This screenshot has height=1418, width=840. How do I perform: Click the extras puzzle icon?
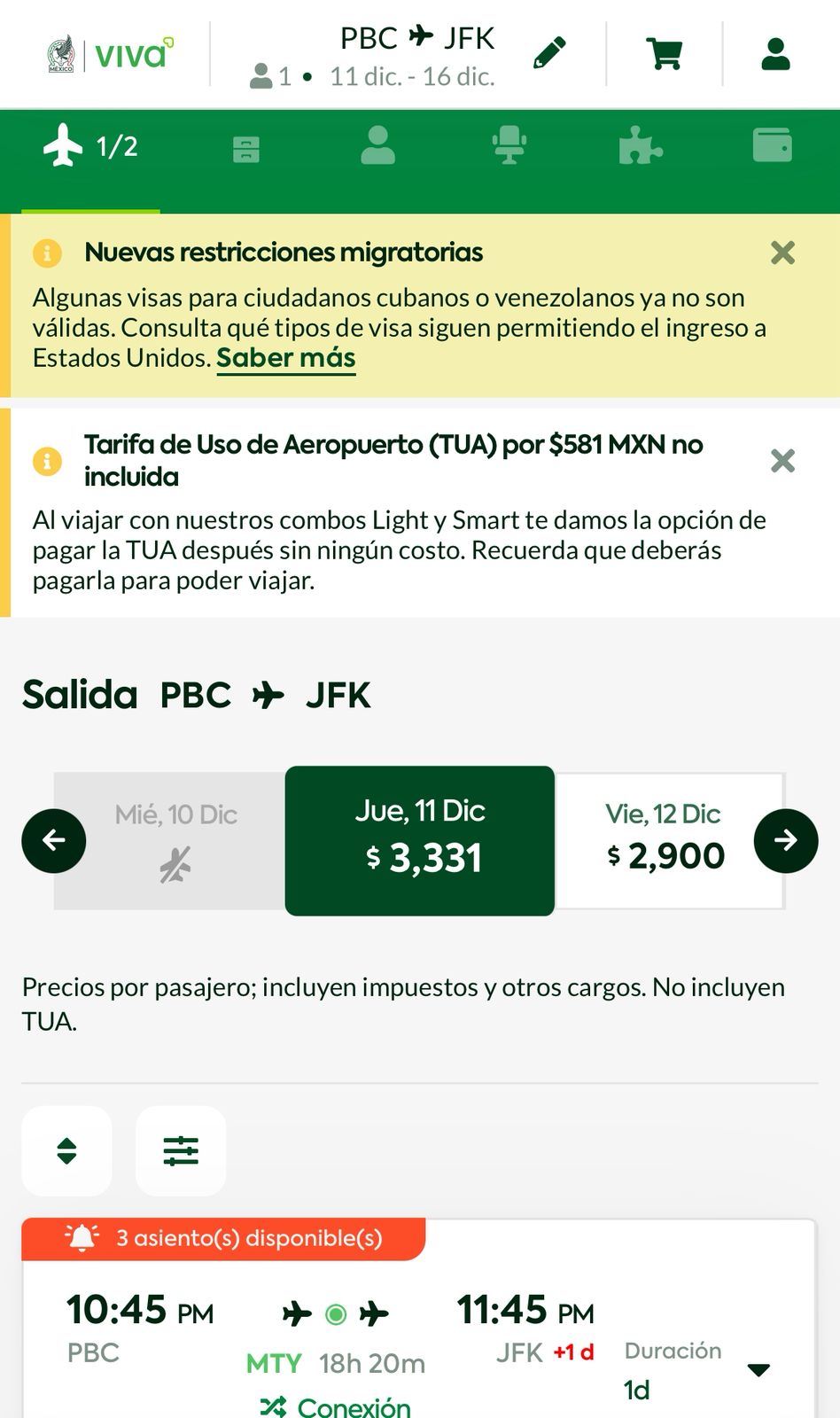(641, 146)
